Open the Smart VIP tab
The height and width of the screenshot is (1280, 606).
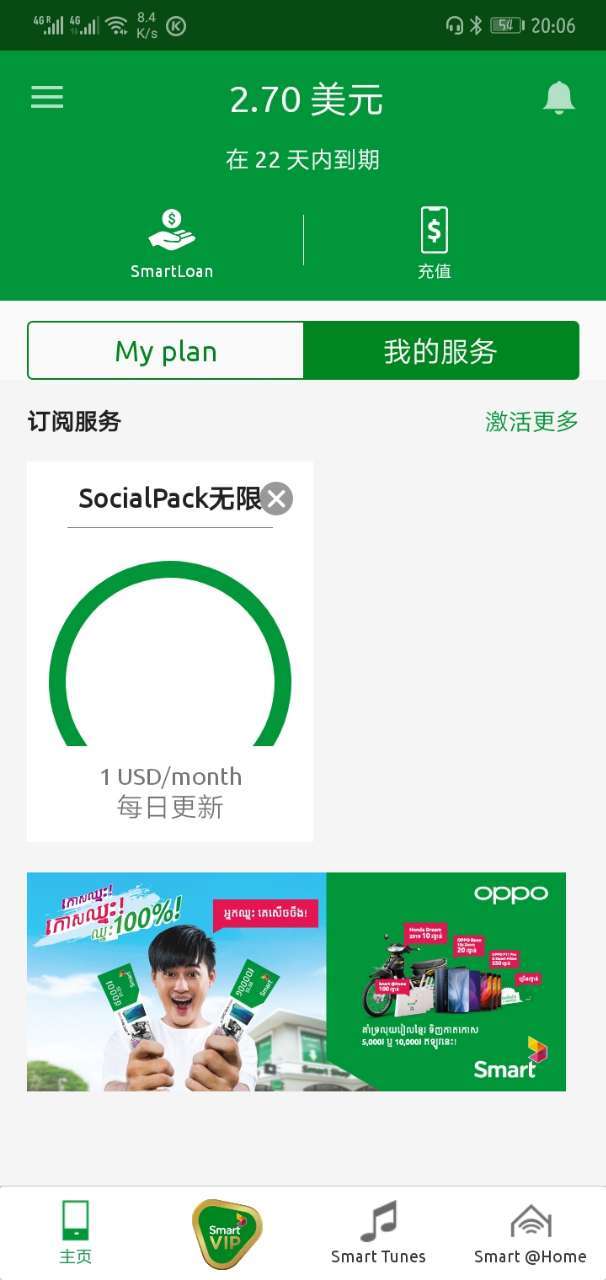pyautogui.click(x=227, y=1232)
